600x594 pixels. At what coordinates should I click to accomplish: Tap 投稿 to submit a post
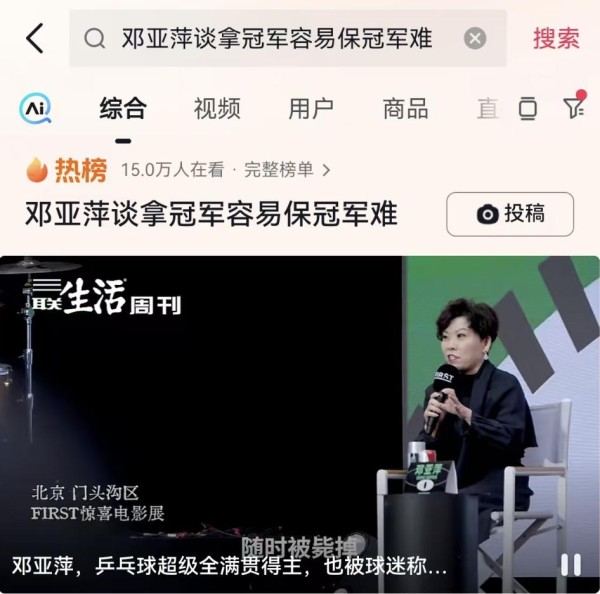[x=510, y=214]
